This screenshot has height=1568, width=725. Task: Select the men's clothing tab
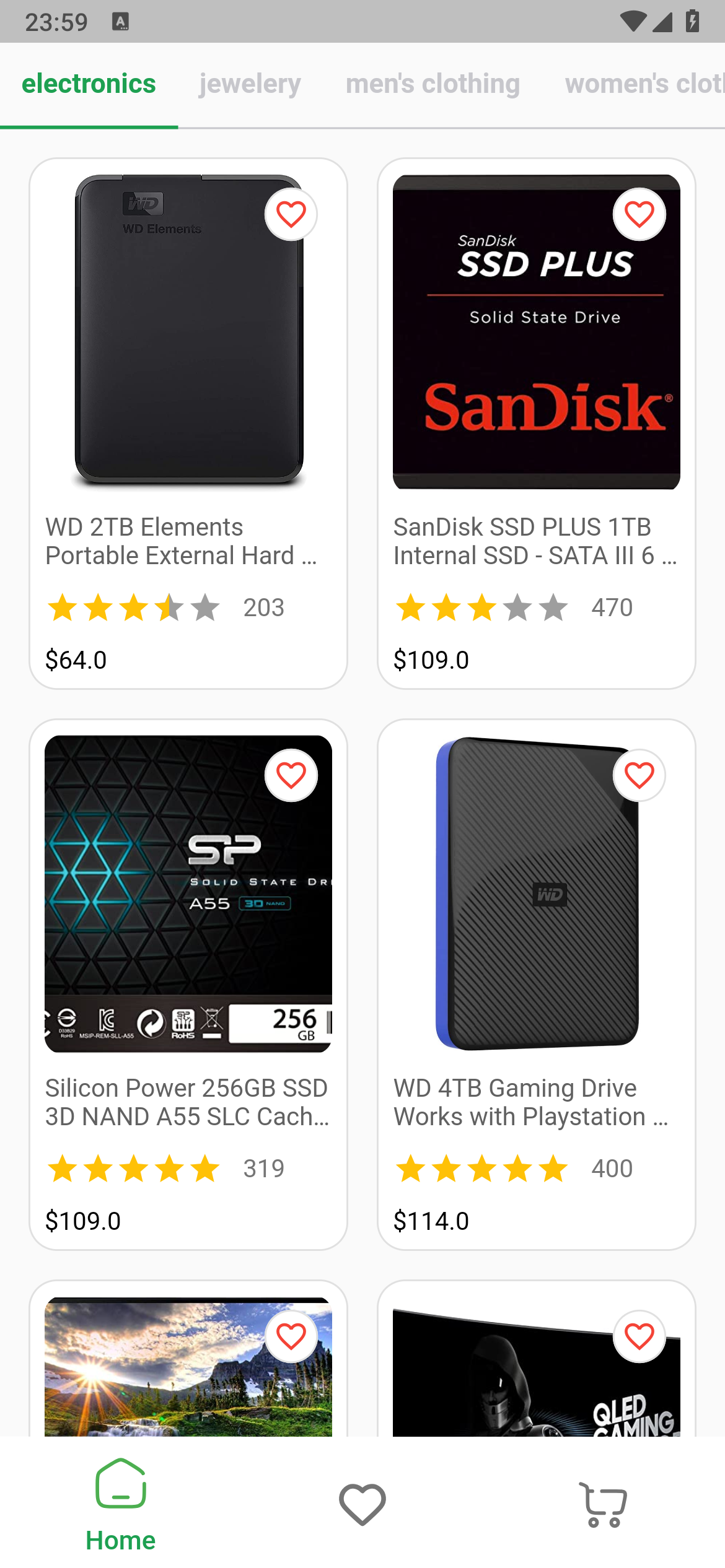(x=433, y=84)
